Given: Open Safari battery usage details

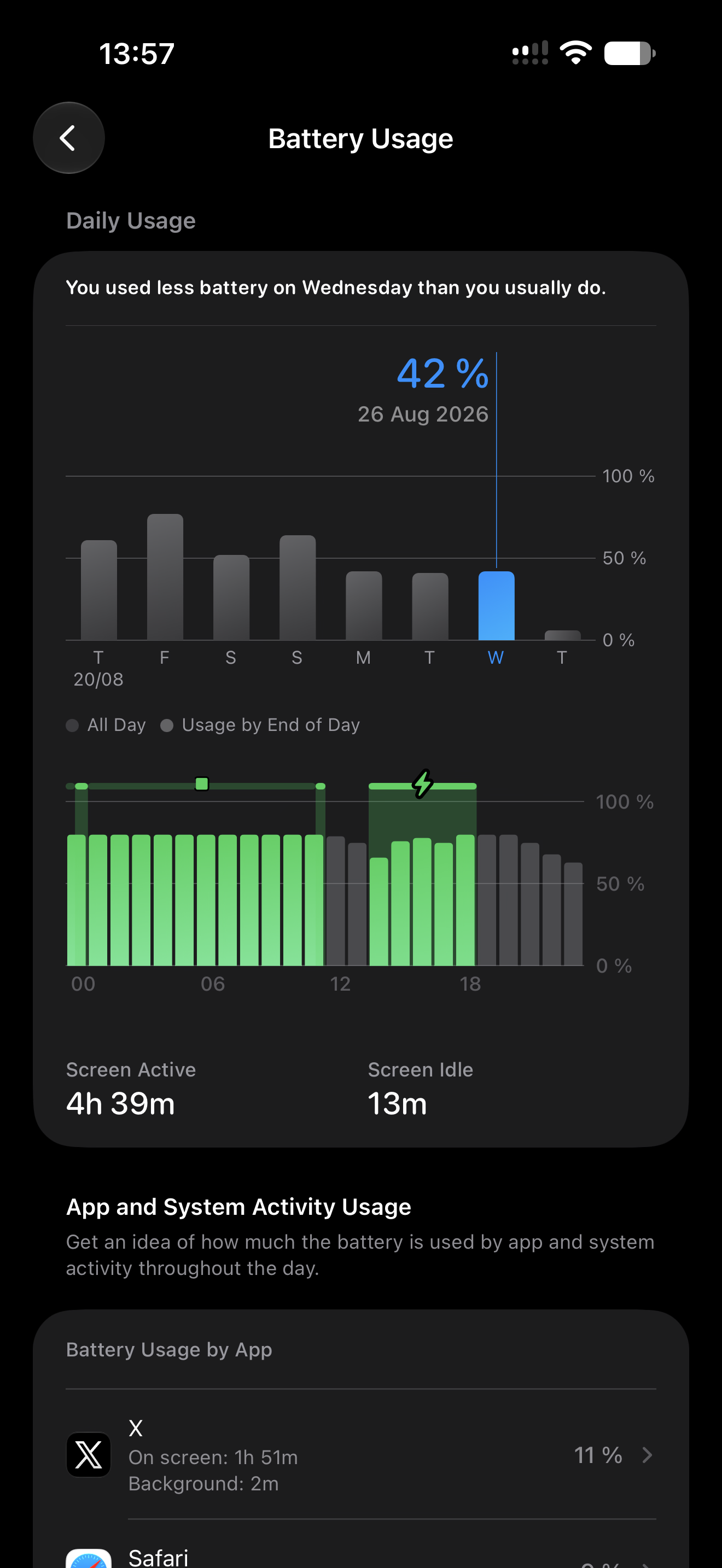Looking at the screenshot, I should [x=361, y=1552].
